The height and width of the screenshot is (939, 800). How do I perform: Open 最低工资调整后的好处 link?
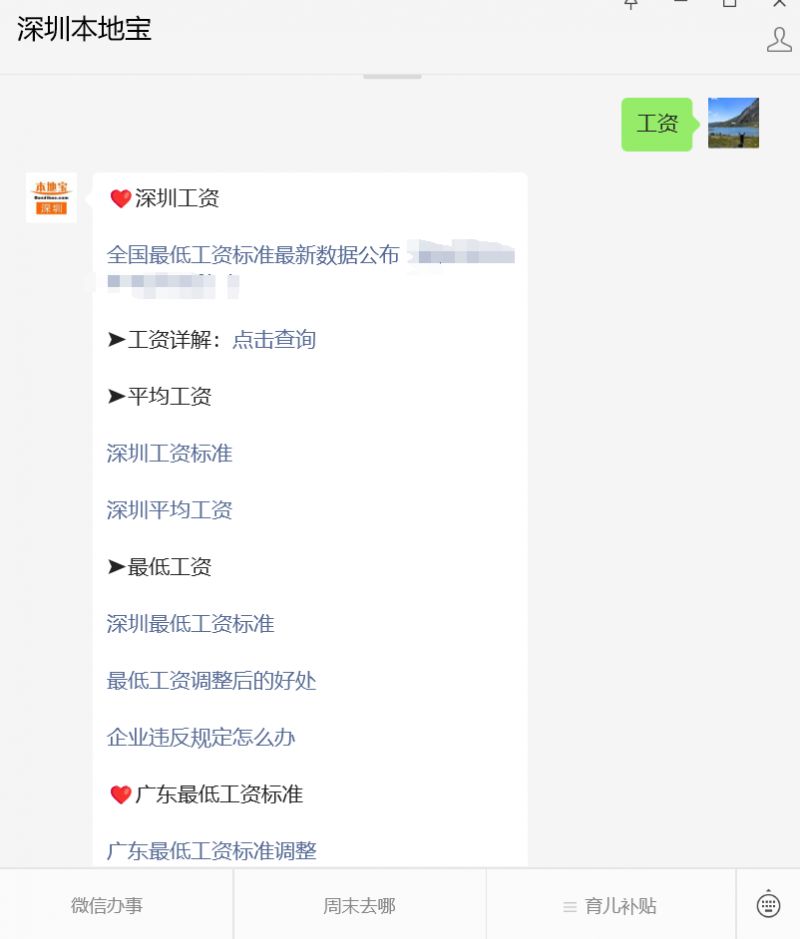tap(211, 682)
